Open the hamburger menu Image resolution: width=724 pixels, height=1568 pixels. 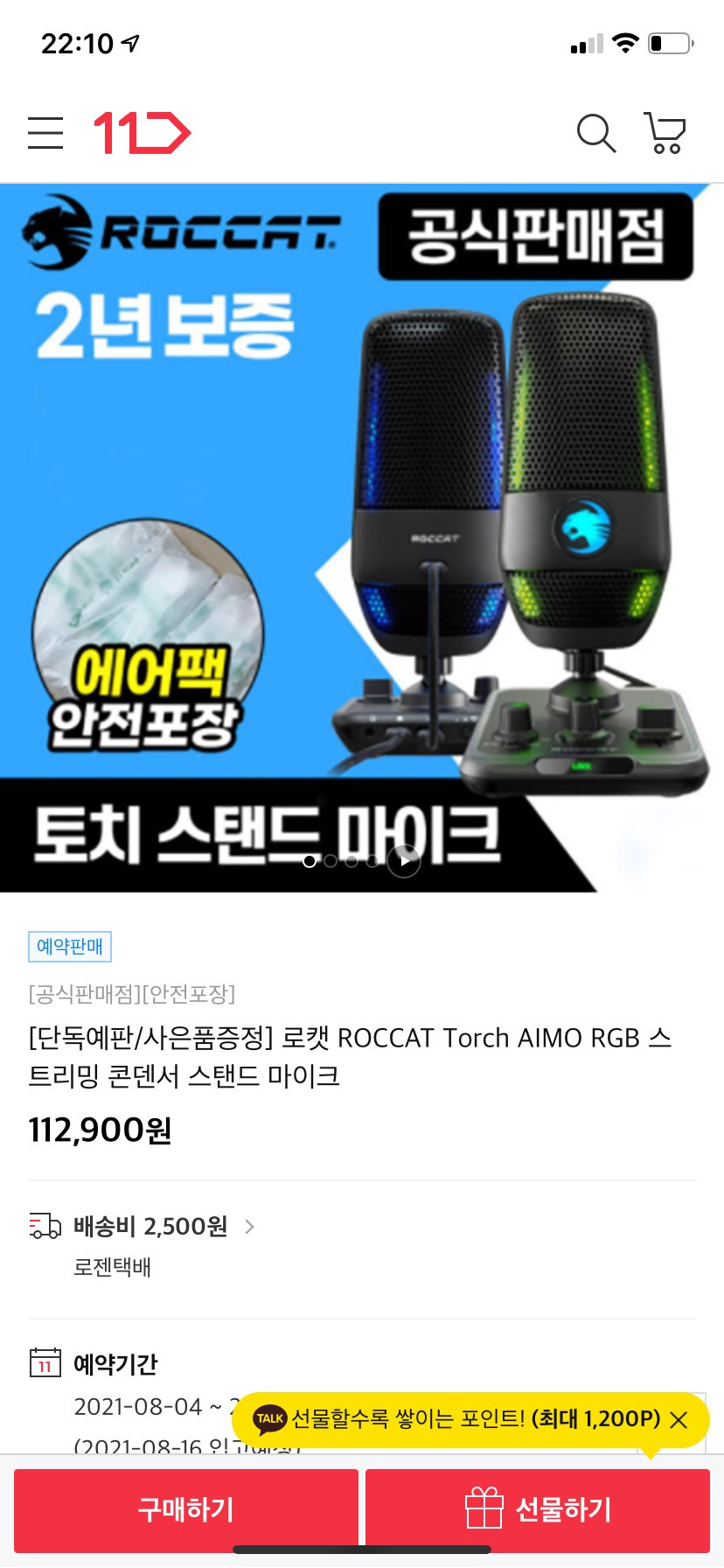(45, 133)
